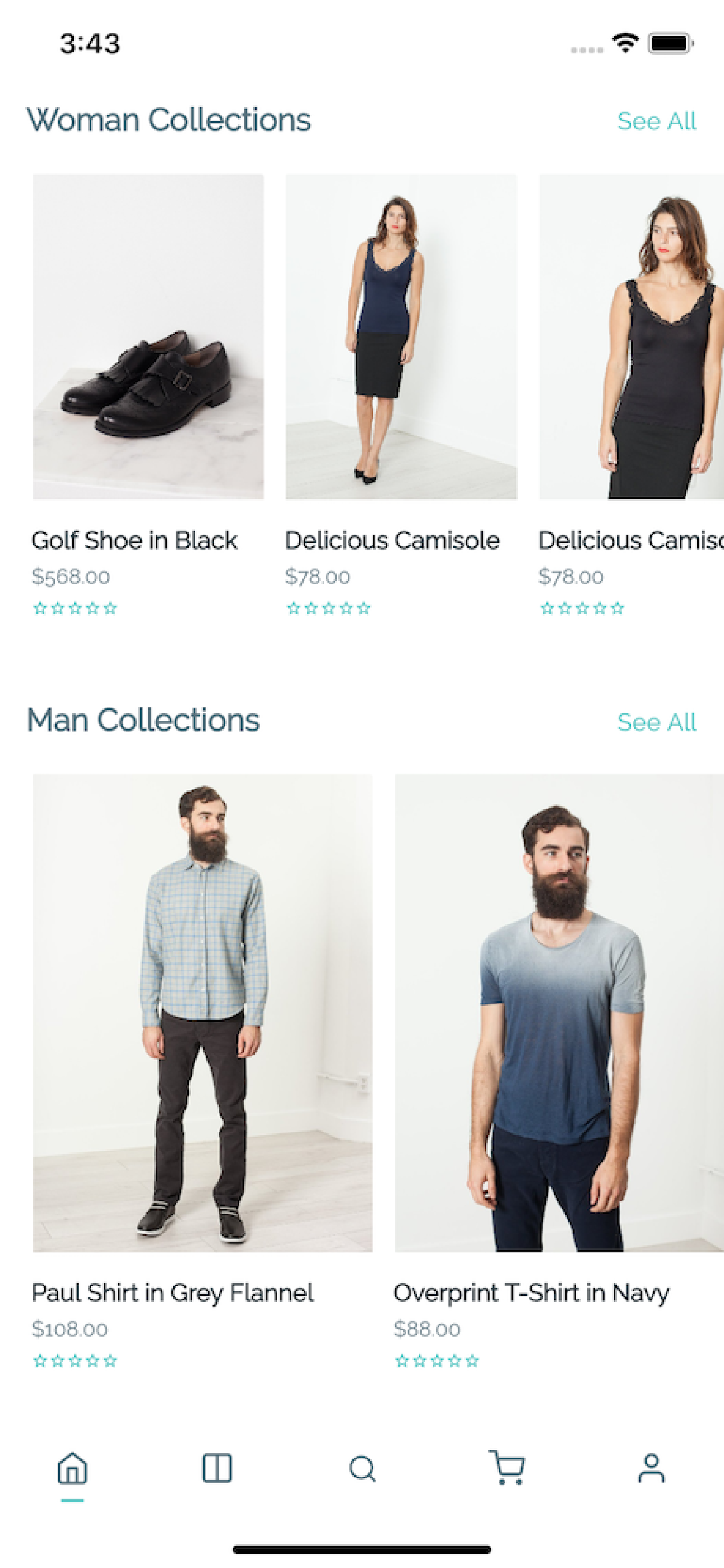The width and height of the screenshot is (724, 1568).
Task: Open the search tab
Action: [362, 1469]
